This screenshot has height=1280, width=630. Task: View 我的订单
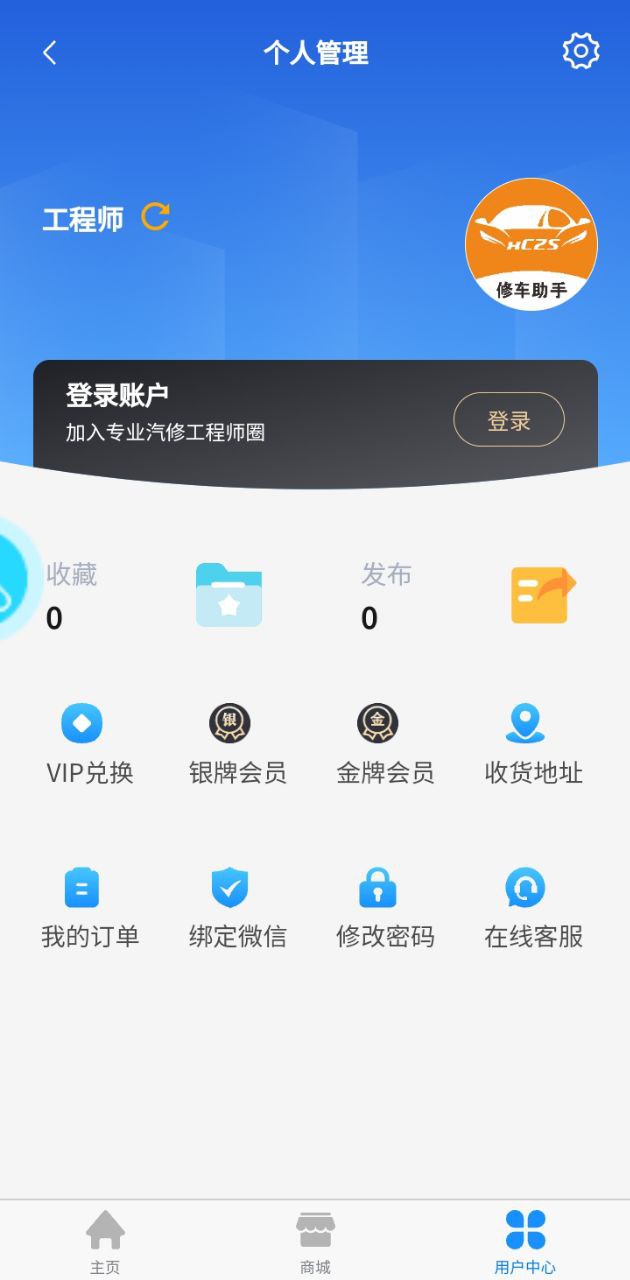(x=90, y=908)
